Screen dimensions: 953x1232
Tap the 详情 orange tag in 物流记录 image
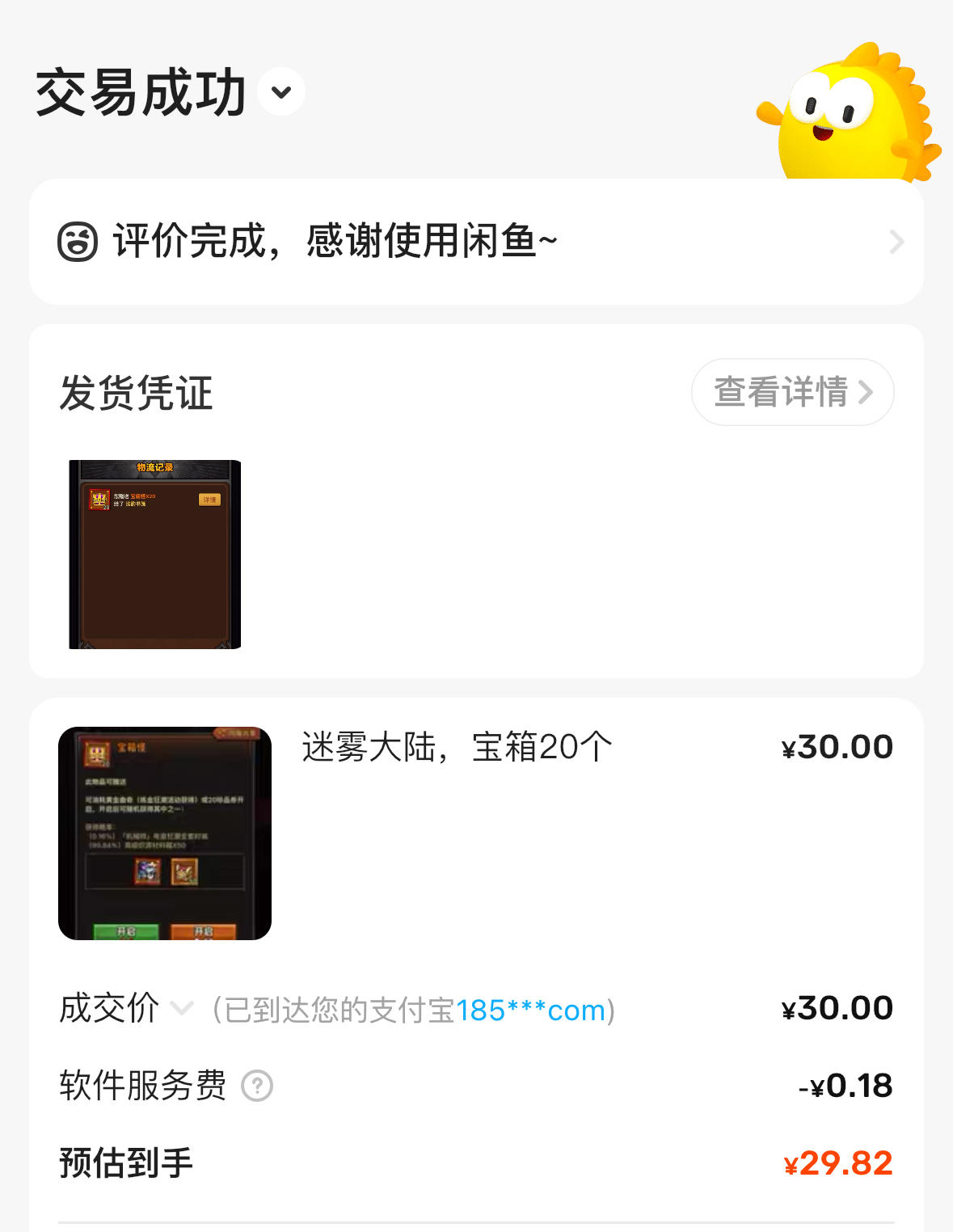(x=209, y=500)
